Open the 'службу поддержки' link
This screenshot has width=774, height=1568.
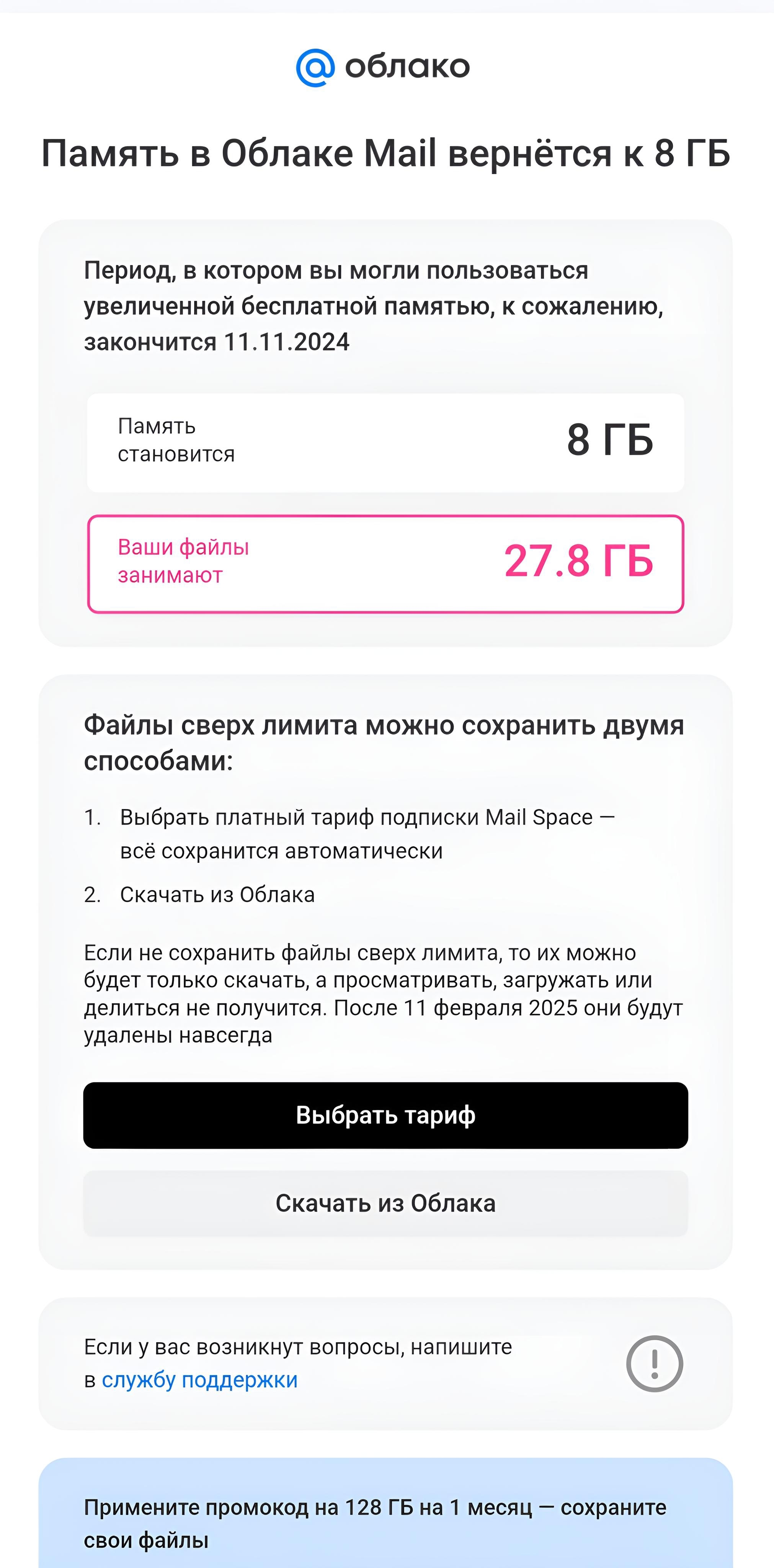click(199, 1380)
